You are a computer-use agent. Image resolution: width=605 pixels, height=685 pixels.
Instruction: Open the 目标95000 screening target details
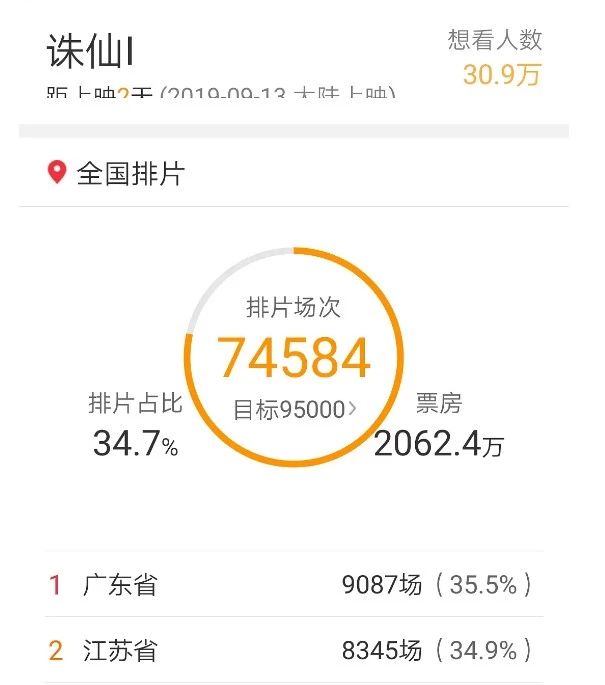click(x=294, y=409)
